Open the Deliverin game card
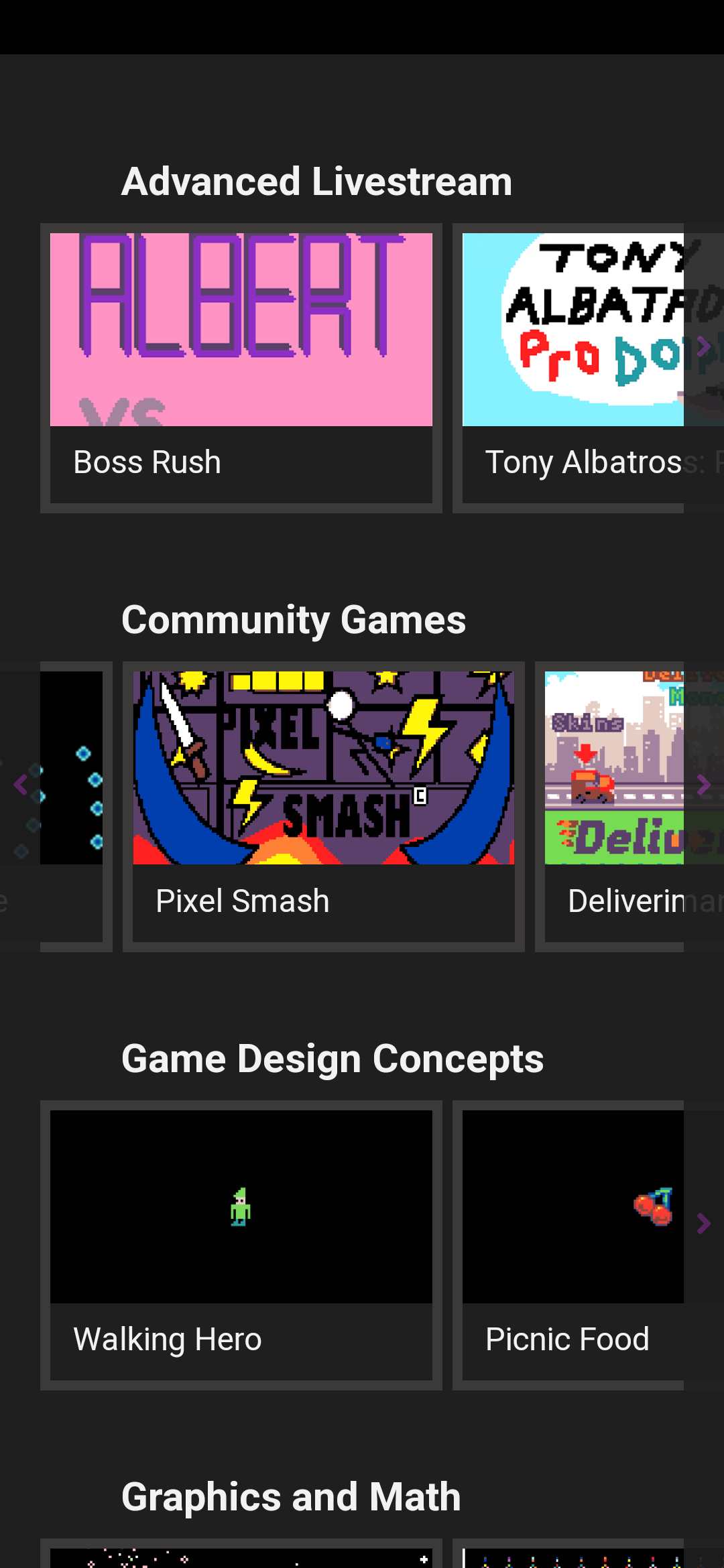724x1568 pixels. click(x=613, y=806)
